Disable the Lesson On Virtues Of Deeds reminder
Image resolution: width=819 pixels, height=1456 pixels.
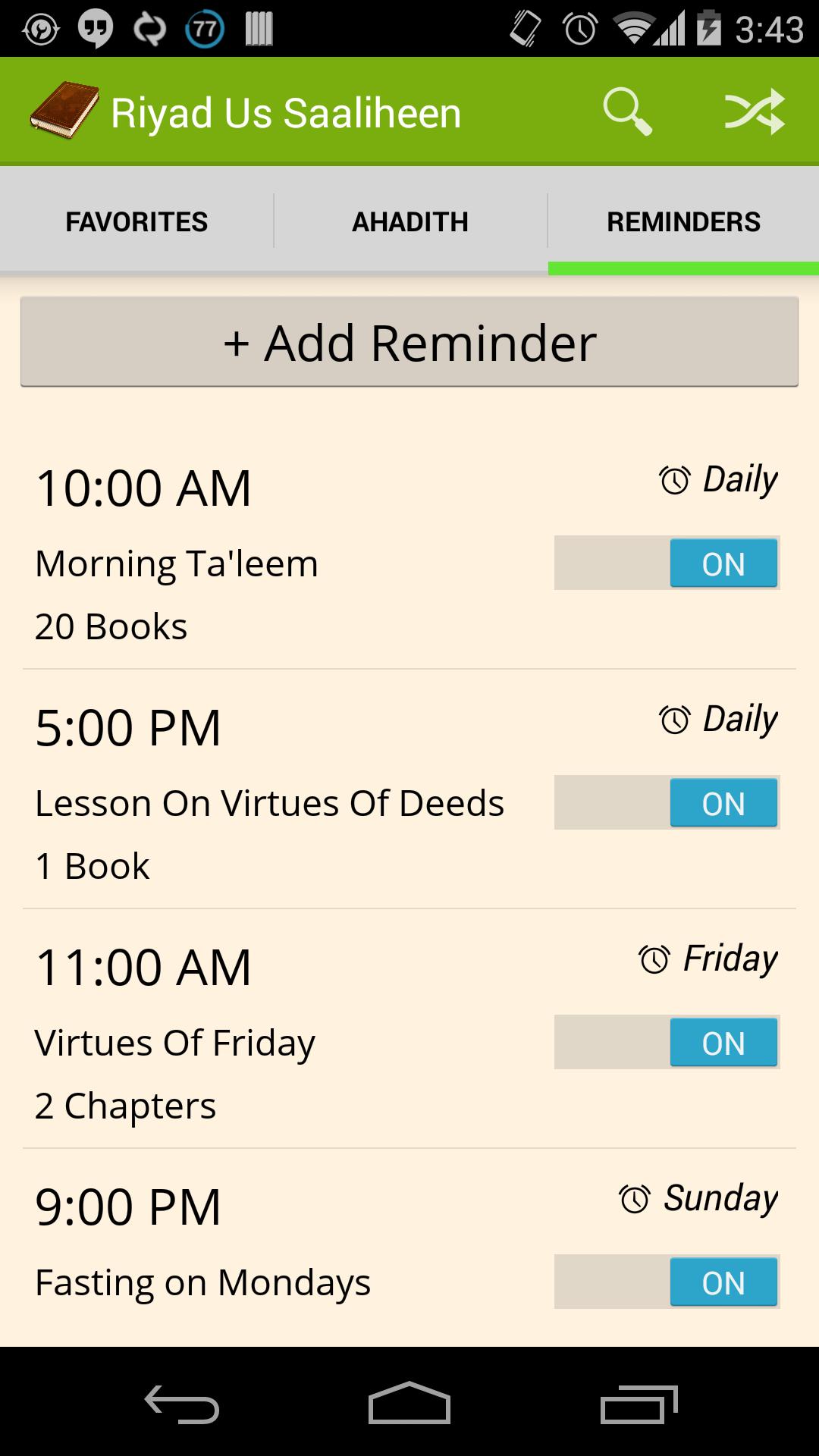tap(667, 802)
